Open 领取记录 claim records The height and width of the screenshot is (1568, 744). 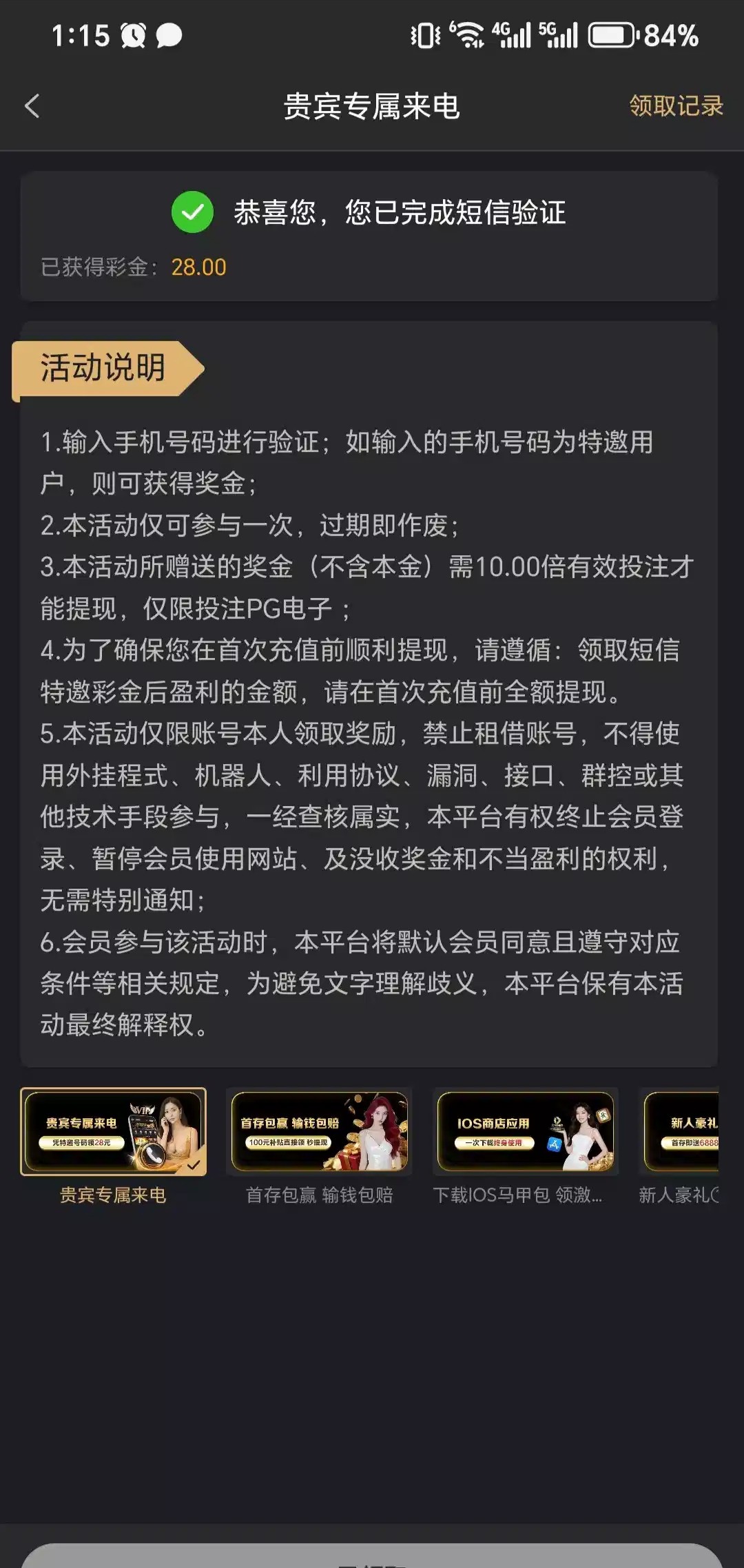[x=676, y=106]
